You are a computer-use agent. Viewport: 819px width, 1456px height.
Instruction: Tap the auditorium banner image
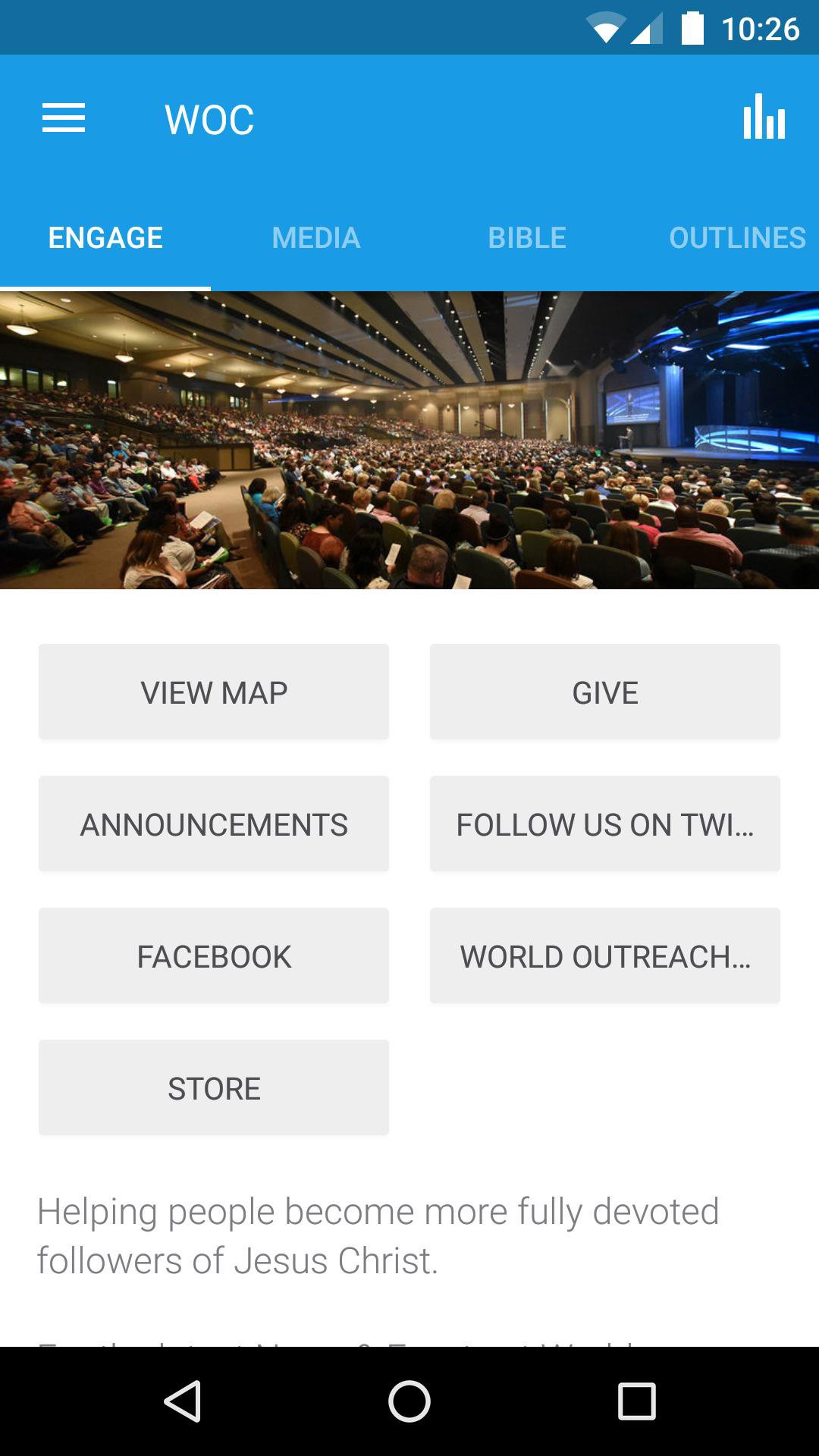click(x=409, y=438)
